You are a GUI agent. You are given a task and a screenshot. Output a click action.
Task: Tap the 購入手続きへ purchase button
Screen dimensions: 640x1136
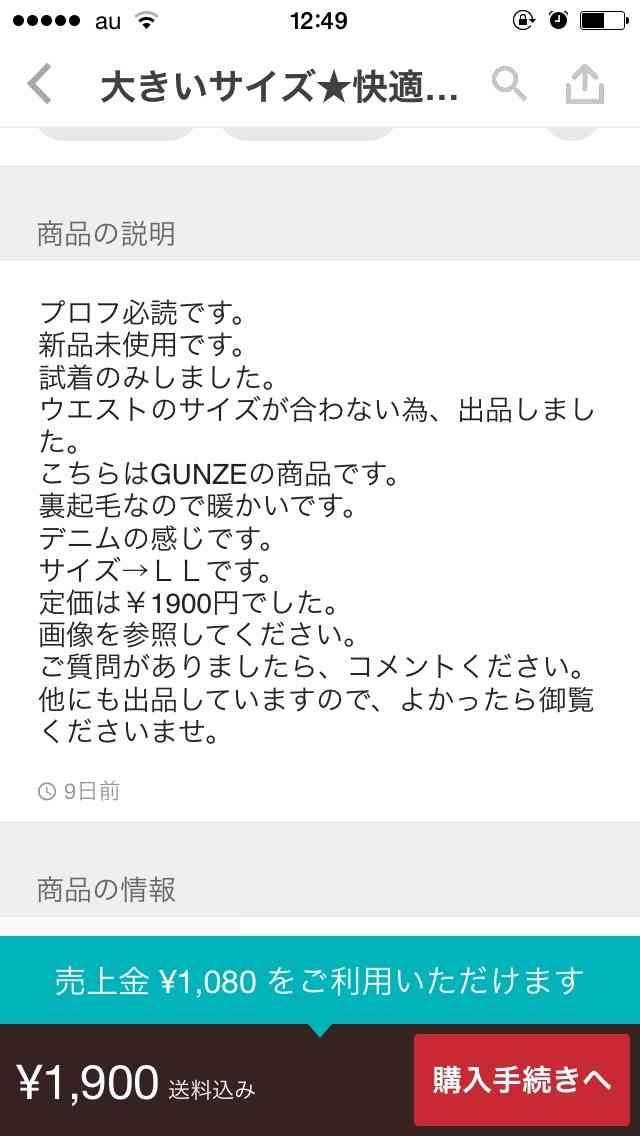point(522,1079)
